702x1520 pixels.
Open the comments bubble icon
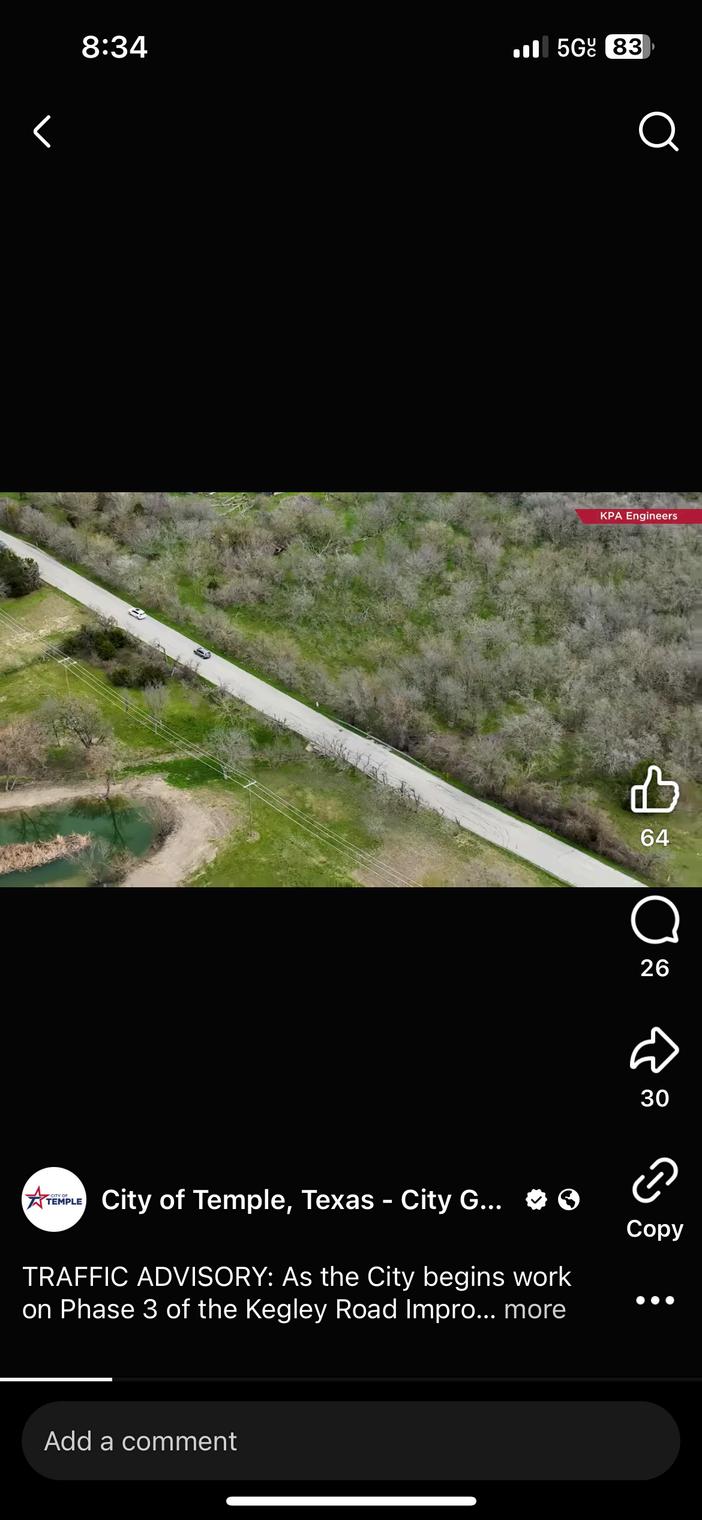tap(655, 920)
